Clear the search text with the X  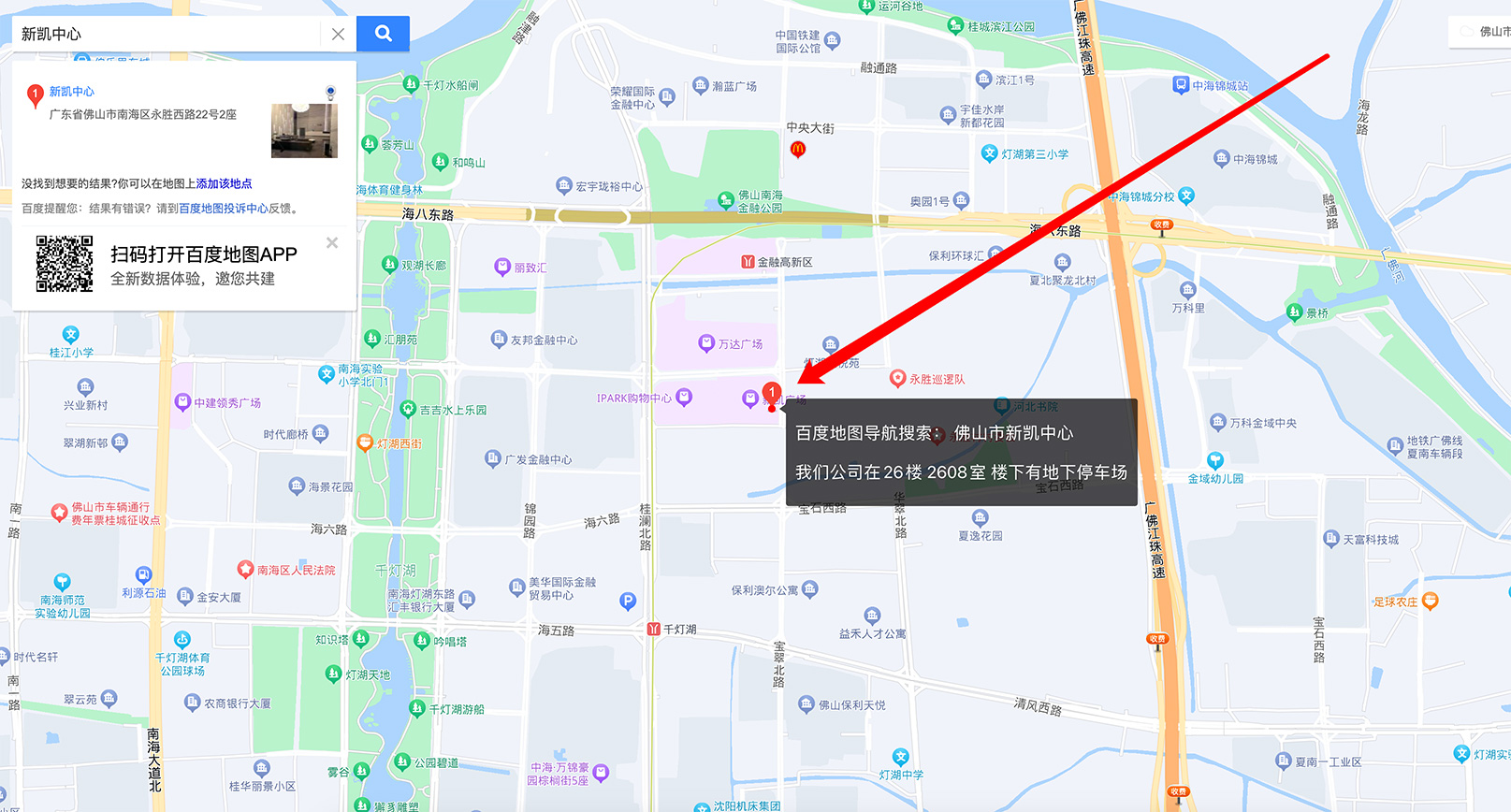tap(338, 34)
